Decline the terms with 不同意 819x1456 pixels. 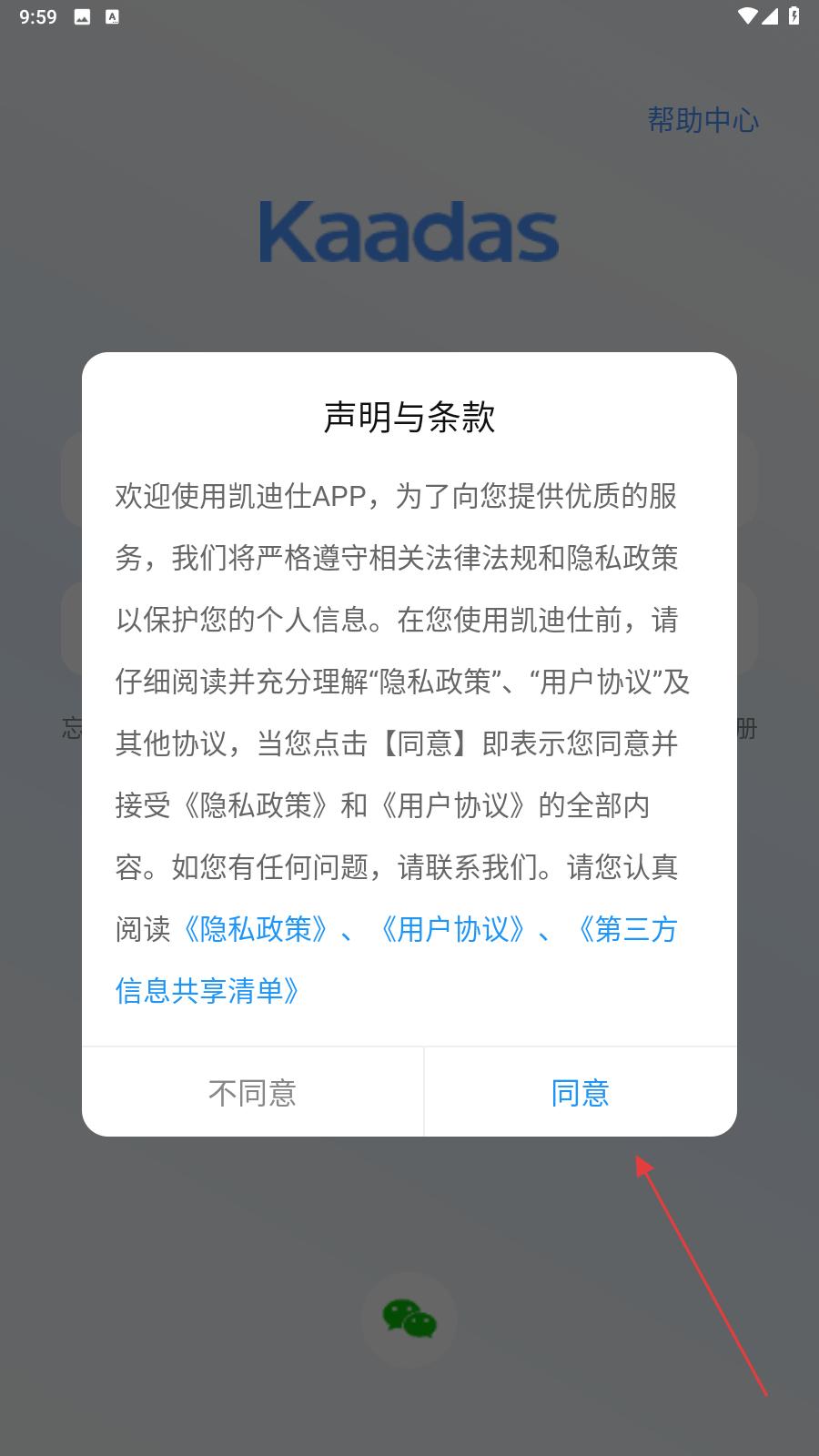click(x=252, y=1092)
